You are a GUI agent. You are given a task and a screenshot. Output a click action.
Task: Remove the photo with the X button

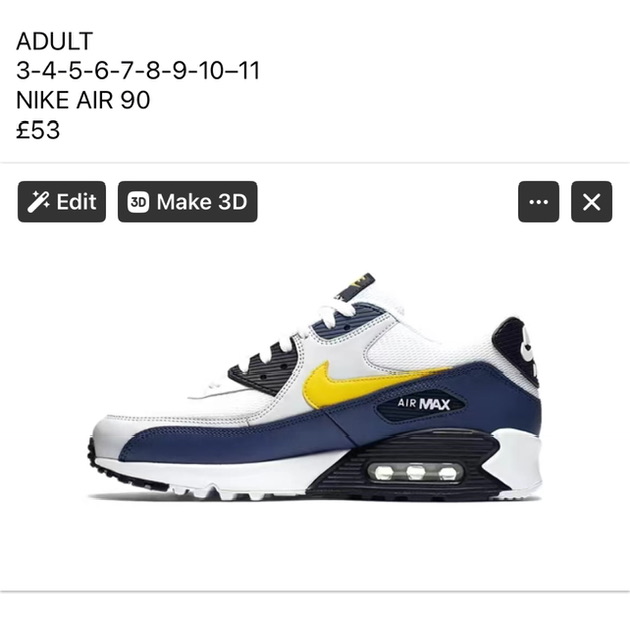coord(591,202)
